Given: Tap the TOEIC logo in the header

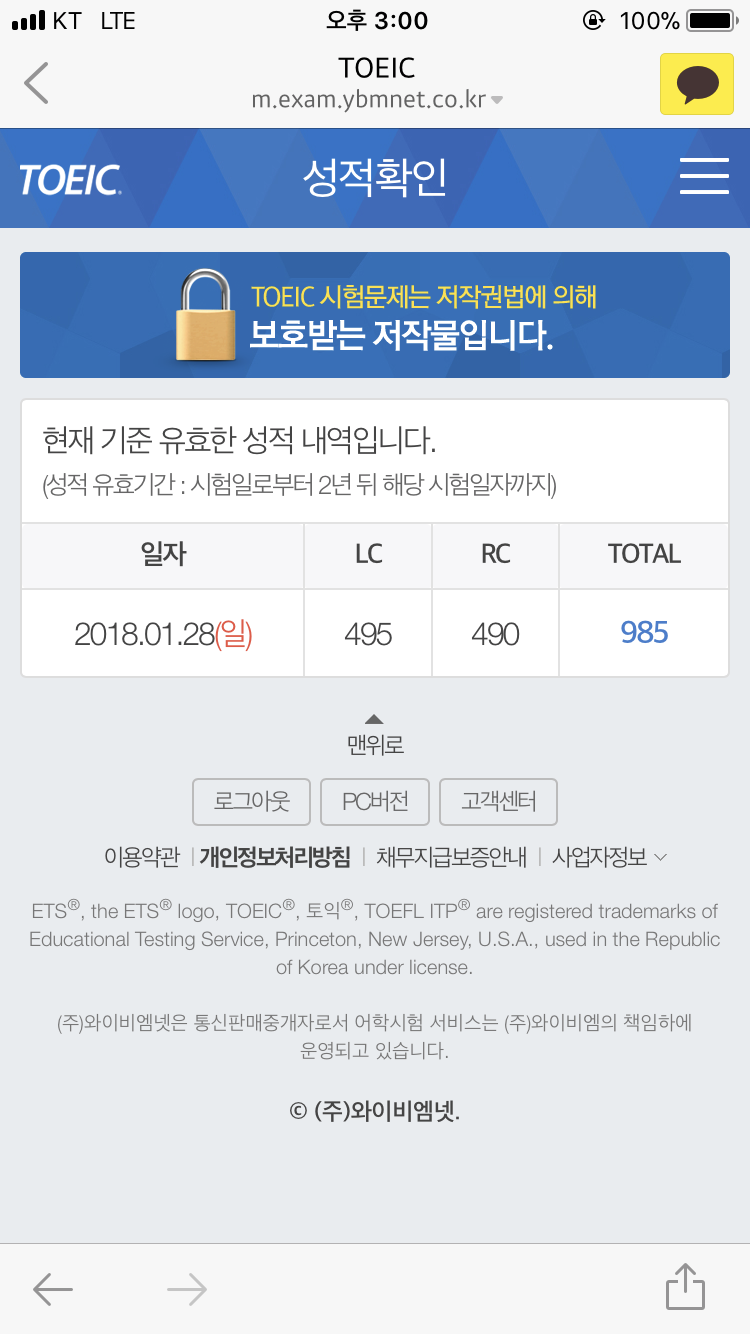Looking at the screenshot, I should coord(70,179).
